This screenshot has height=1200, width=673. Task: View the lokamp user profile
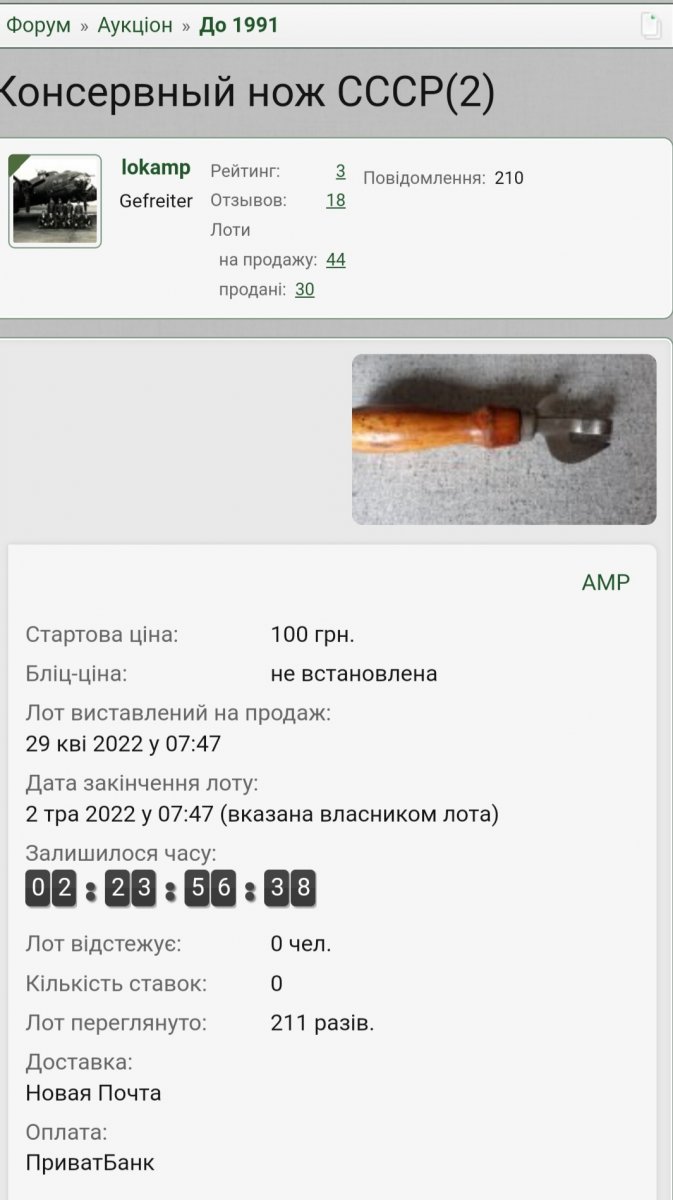click(x=156, y=168)
